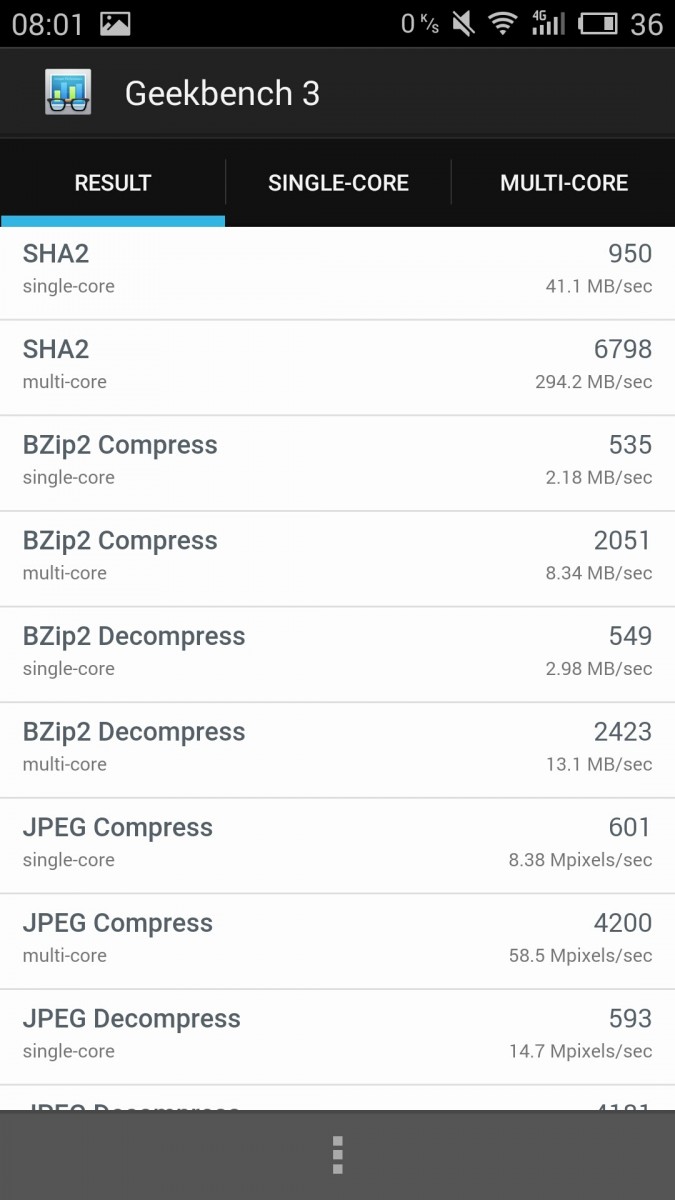
Task: Tap the Geekbench 3 app icon
Action: (68, 93)
